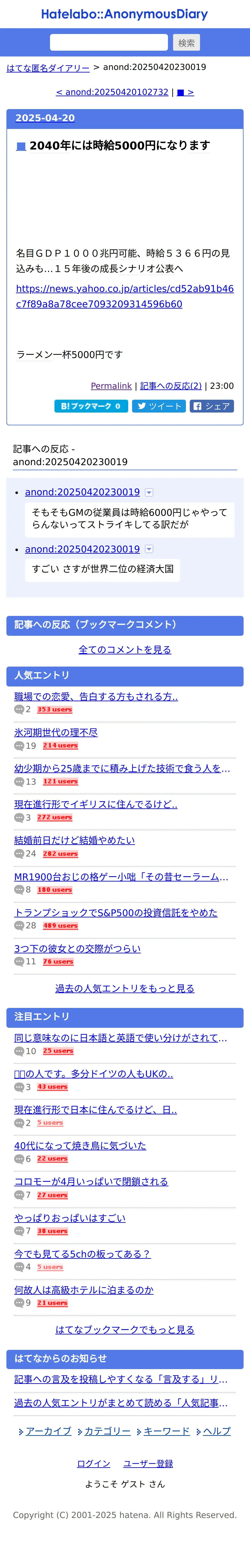Open はてな匿名ダイアリー breadcrumb link
Viewport: 250px width, 1568px height.
[x=48, y=68]
